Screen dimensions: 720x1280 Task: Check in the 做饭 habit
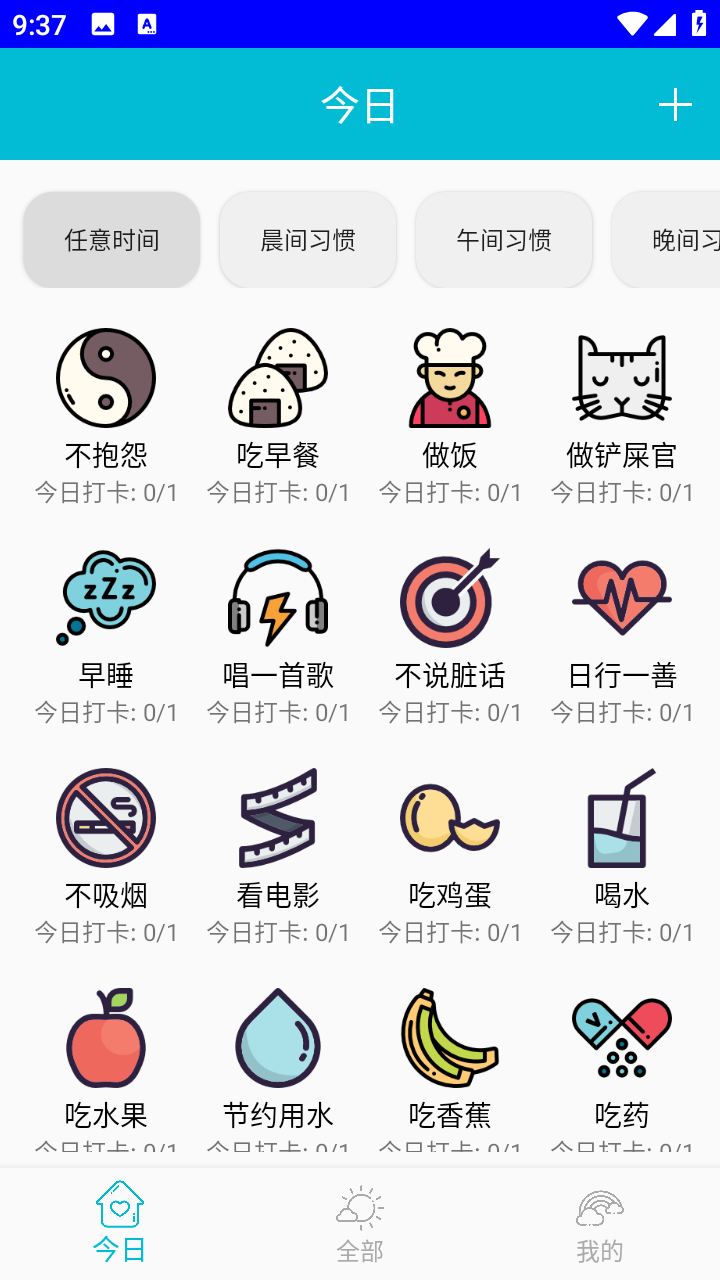[450, 378]
